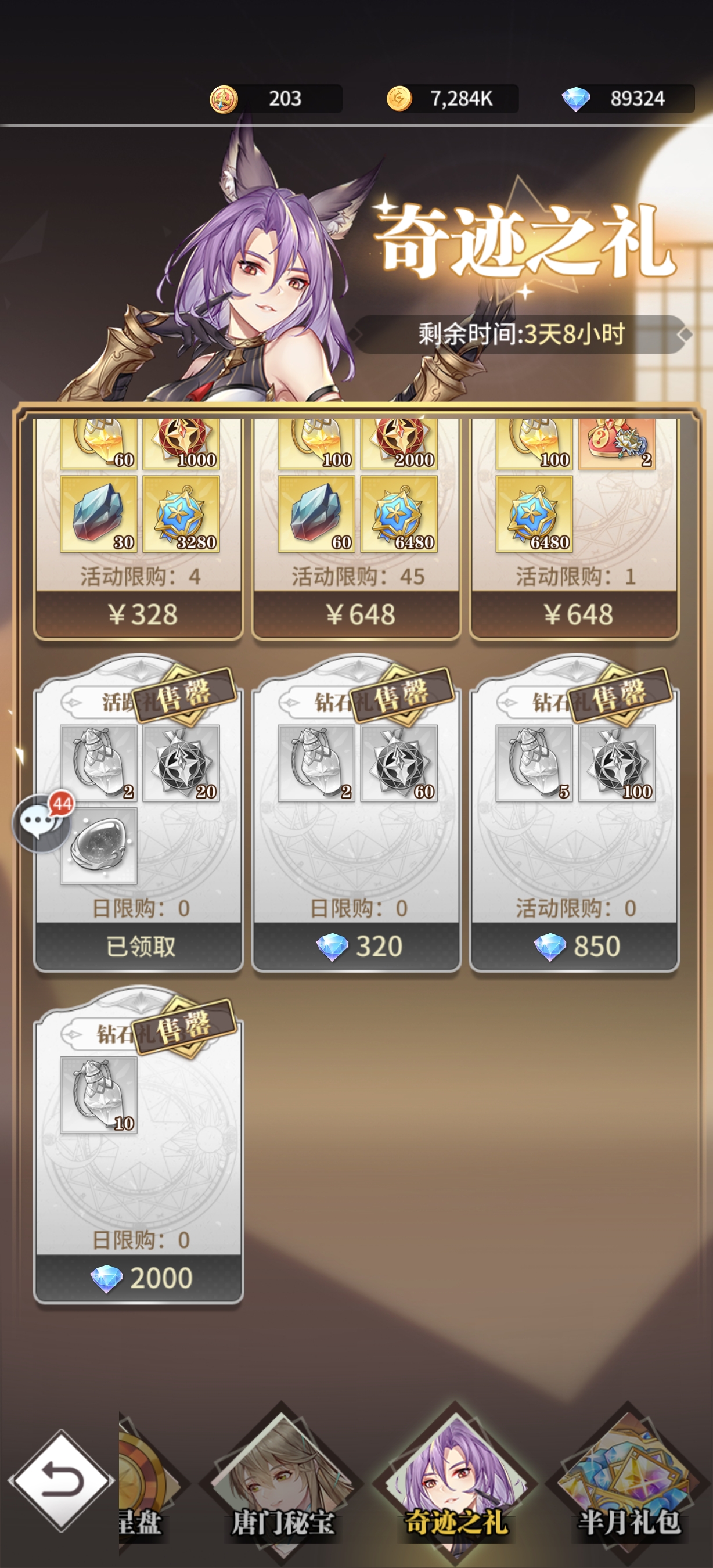View the 3280 badge item in ¥328 pack
Image resolution: width=713 pixels, height=1568 pixels.
click(x=181, y=515)
